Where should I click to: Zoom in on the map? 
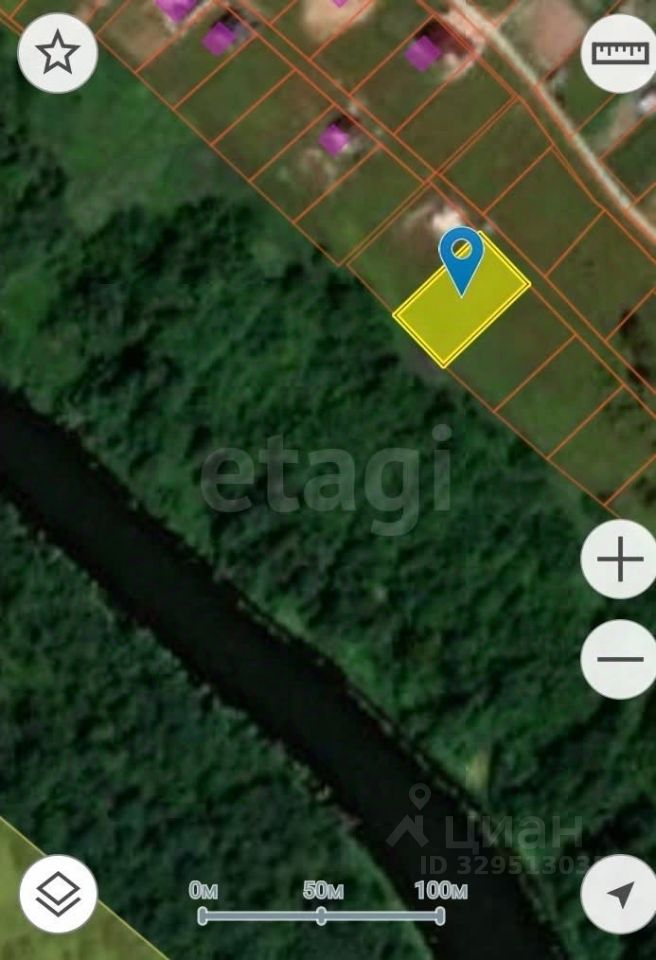coord(619,559)
